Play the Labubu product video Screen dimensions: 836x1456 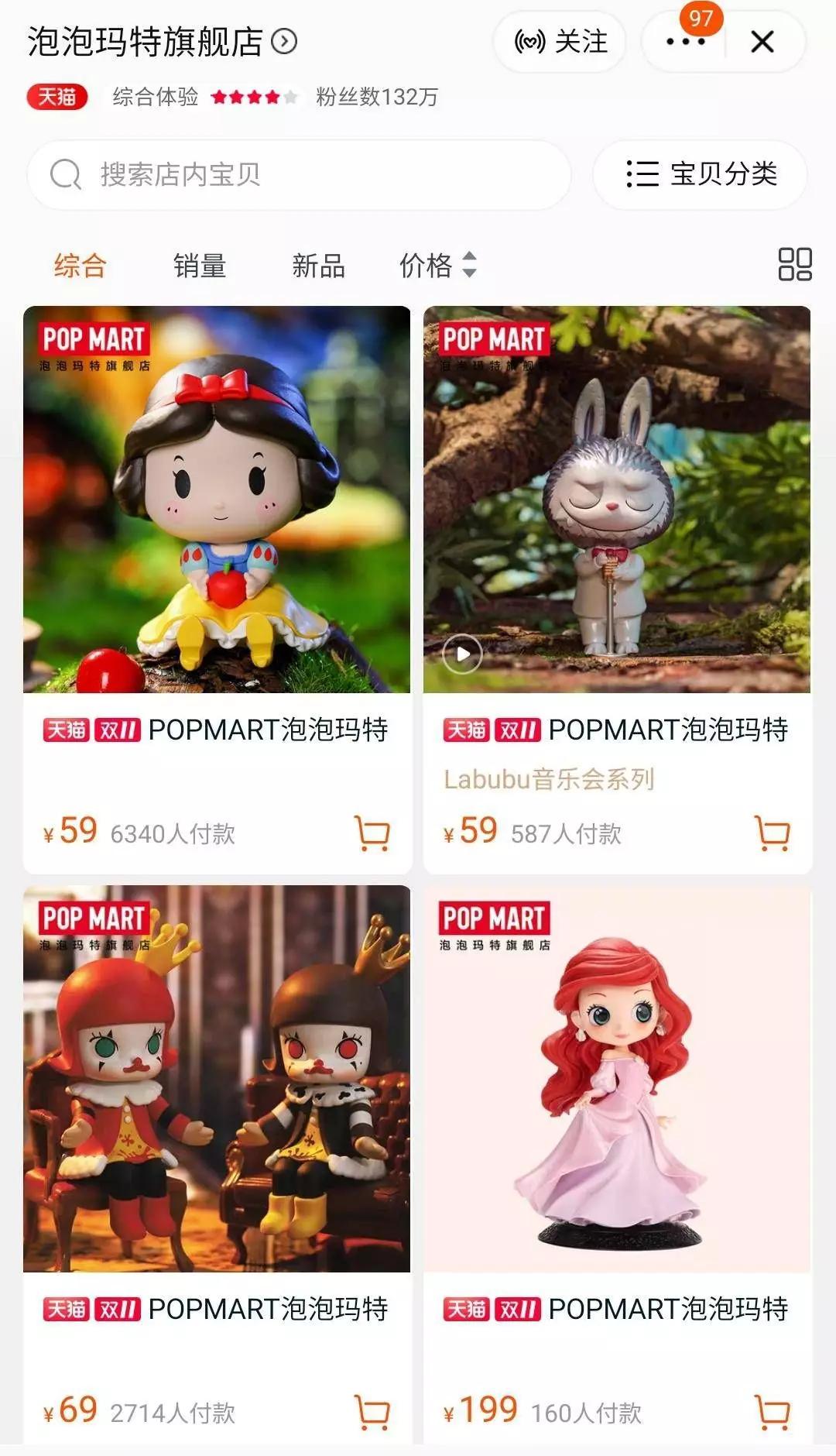[463, 653]
